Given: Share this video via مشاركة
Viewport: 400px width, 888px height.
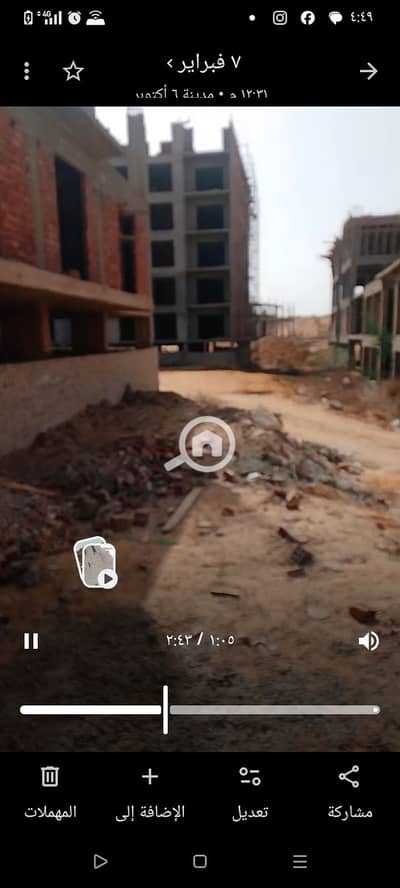Looking at the screenshot, I should click(350, 793).
